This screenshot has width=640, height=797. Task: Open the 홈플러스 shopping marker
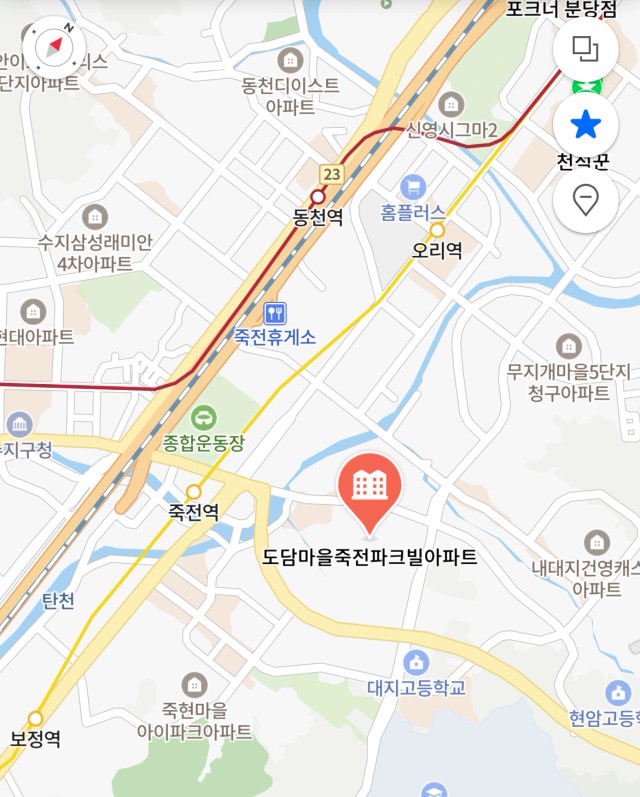pyautogui.click(x=412, y=186)
